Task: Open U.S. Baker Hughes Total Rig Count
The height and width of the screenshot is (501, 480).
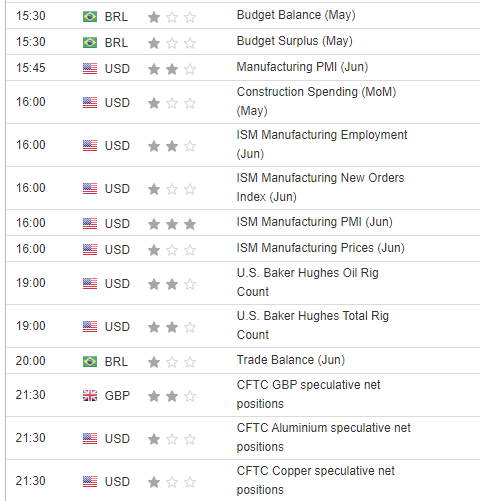Action: [x=313, y=325]
